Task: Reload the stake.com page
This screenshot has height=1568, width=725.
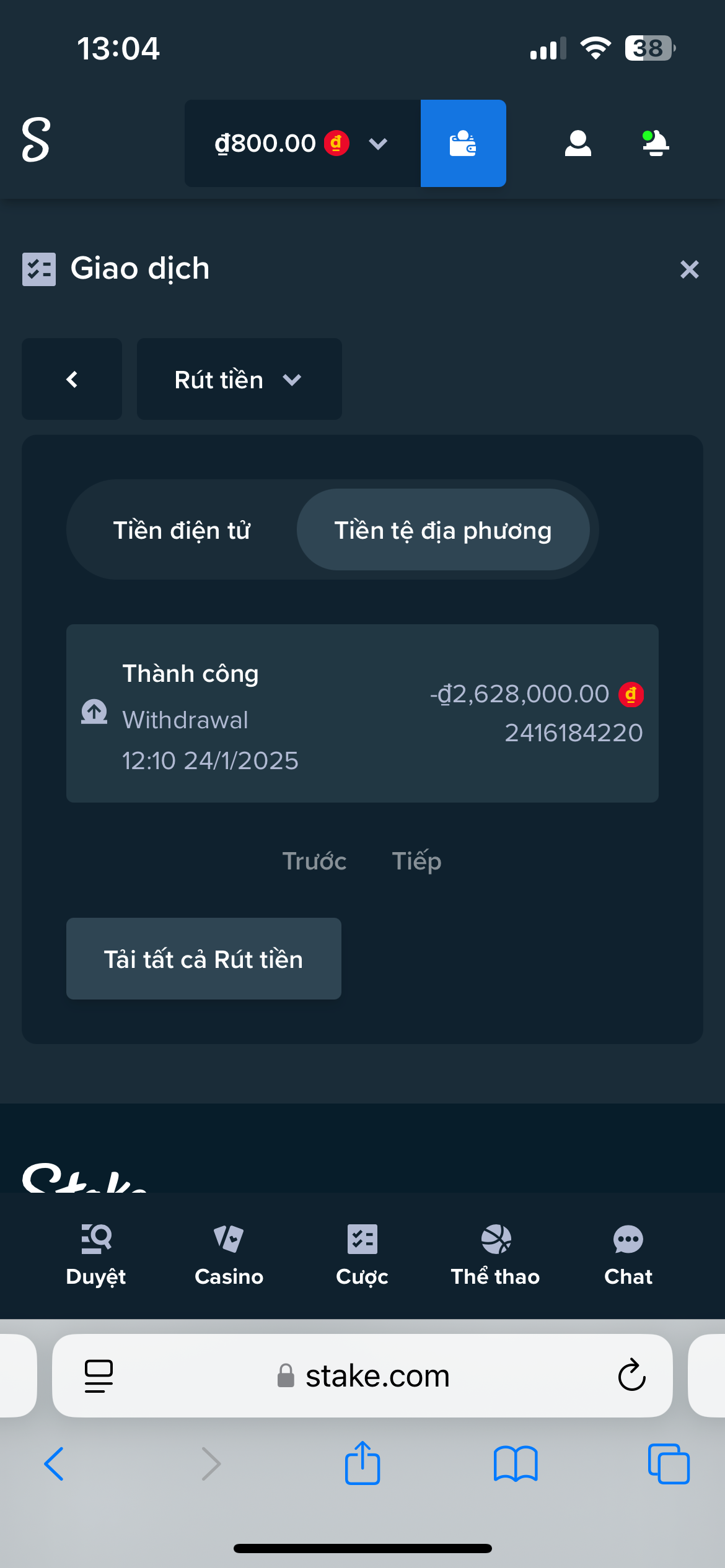Action: [x=631, y=1375]
